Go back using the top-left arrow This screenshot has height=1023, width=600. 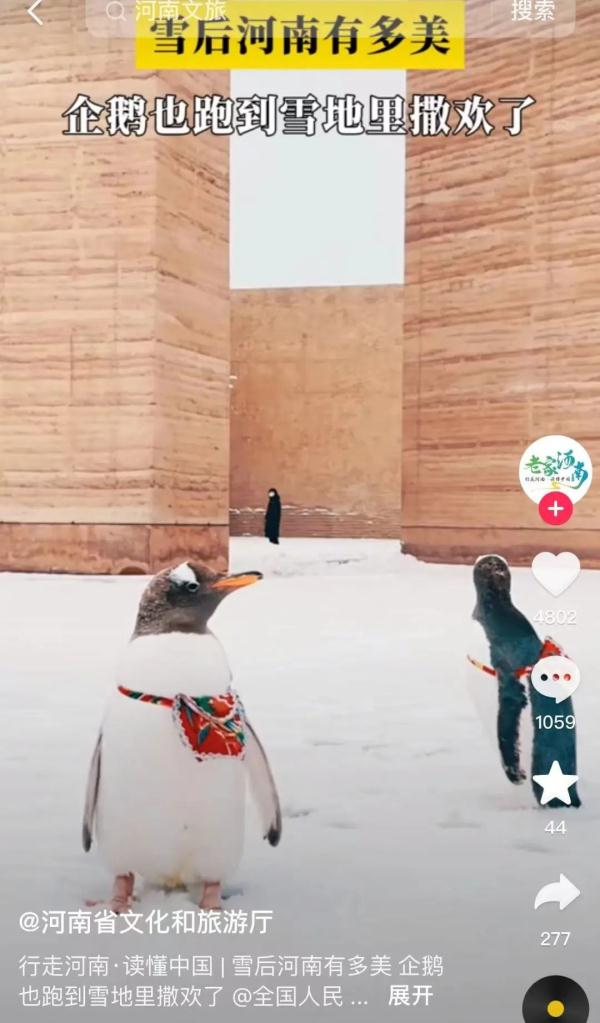35,12
